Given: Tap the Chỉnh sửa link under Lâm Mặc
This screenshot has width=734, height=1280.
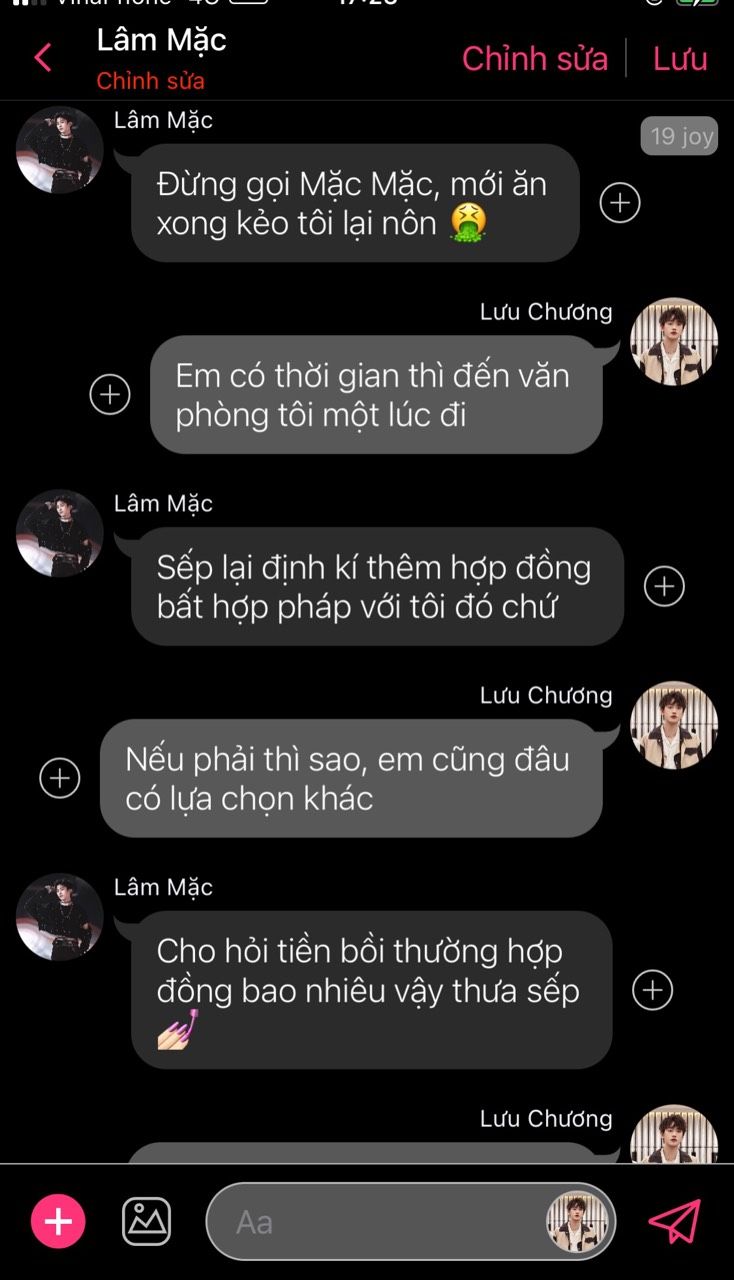Looking at the screenshot, I should (150, 81).
